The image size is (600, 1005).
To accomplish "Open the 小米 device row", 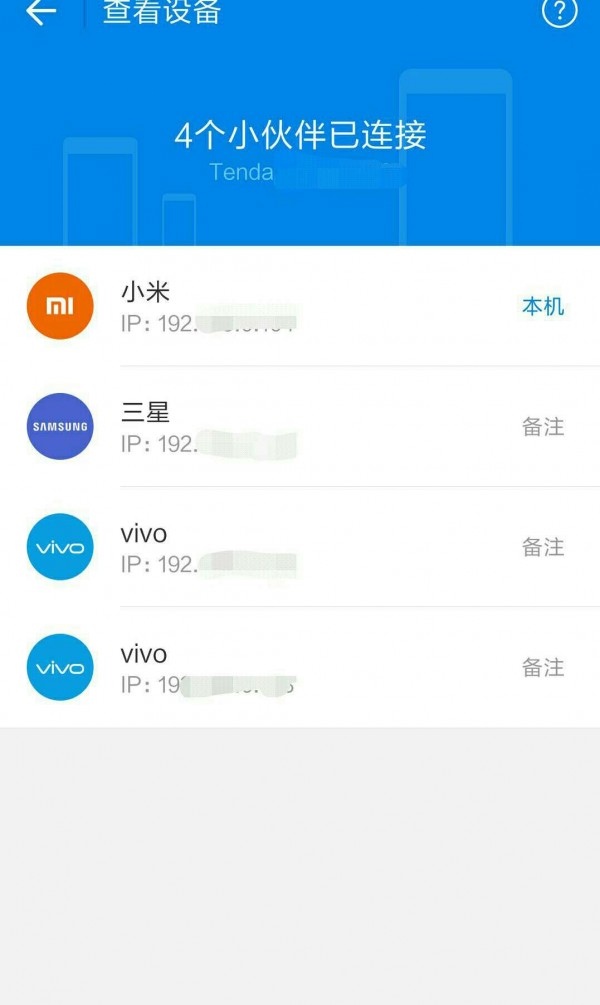I will tap(300, 306).
